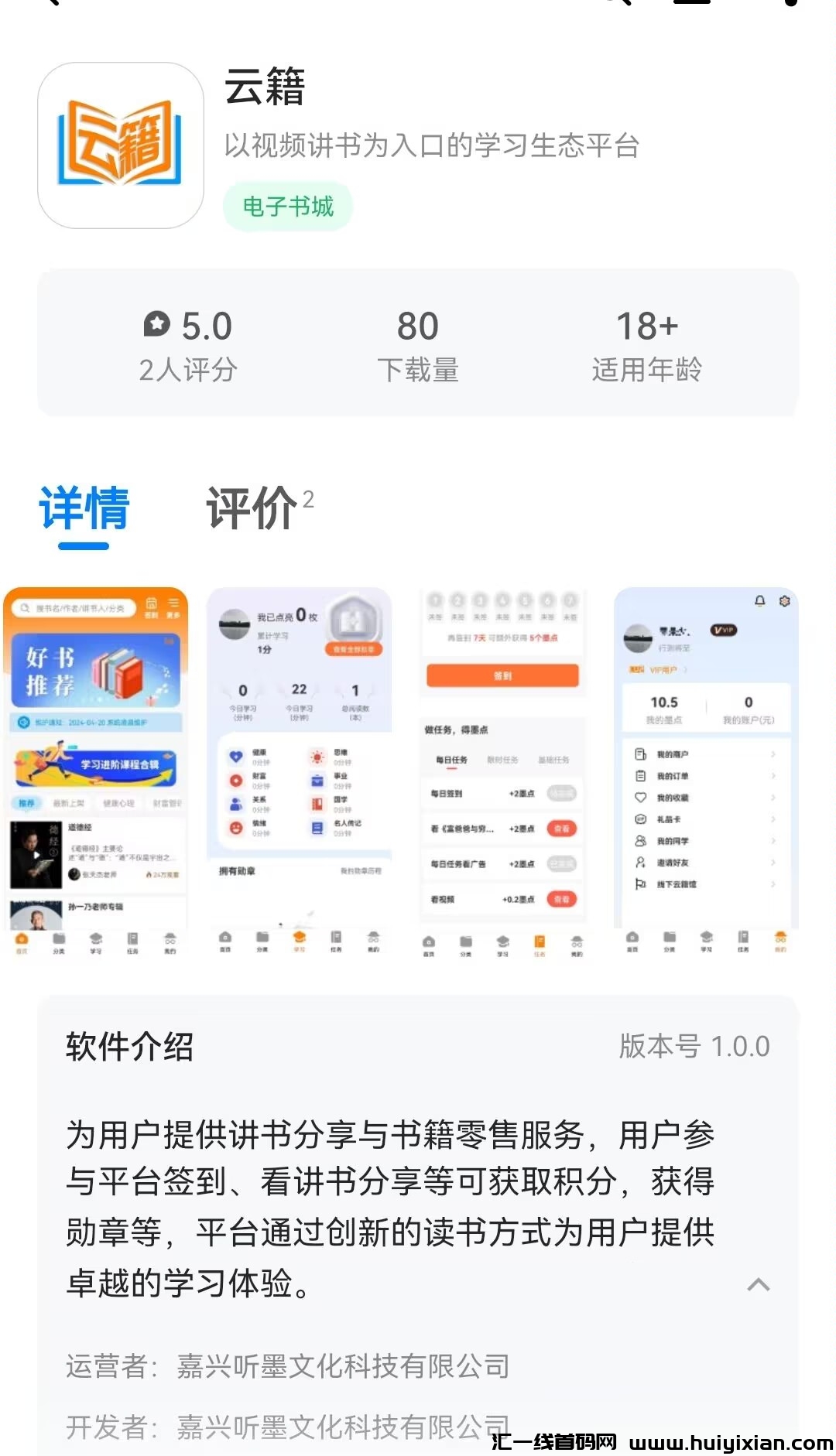Open the VIP profile screenshot preview
The width and height of the screenshot is (836, 1456).
pyautogui.click(x=706, y=774)
